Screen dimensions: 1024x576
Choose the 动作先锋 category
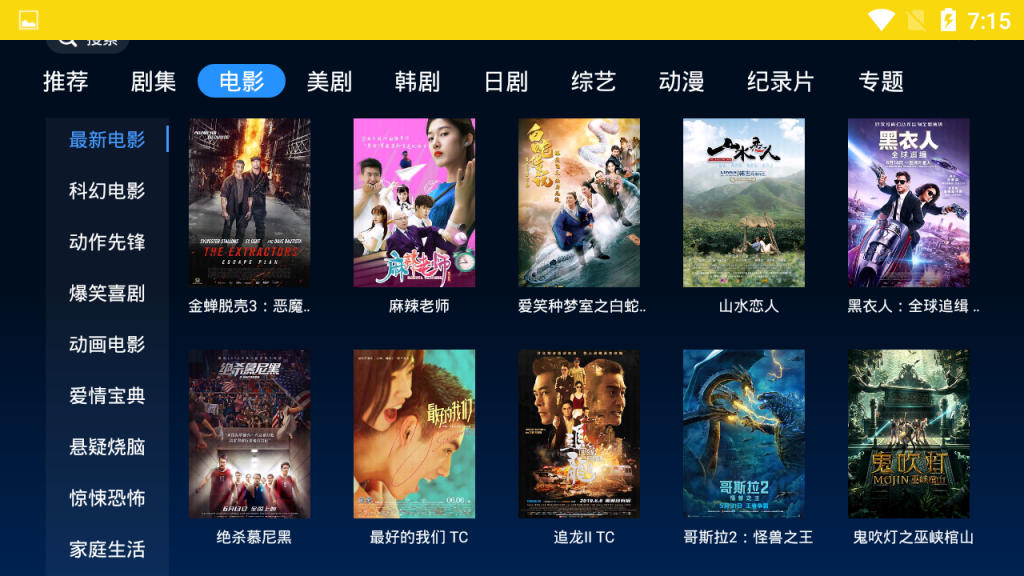click(x=107, y=242)
